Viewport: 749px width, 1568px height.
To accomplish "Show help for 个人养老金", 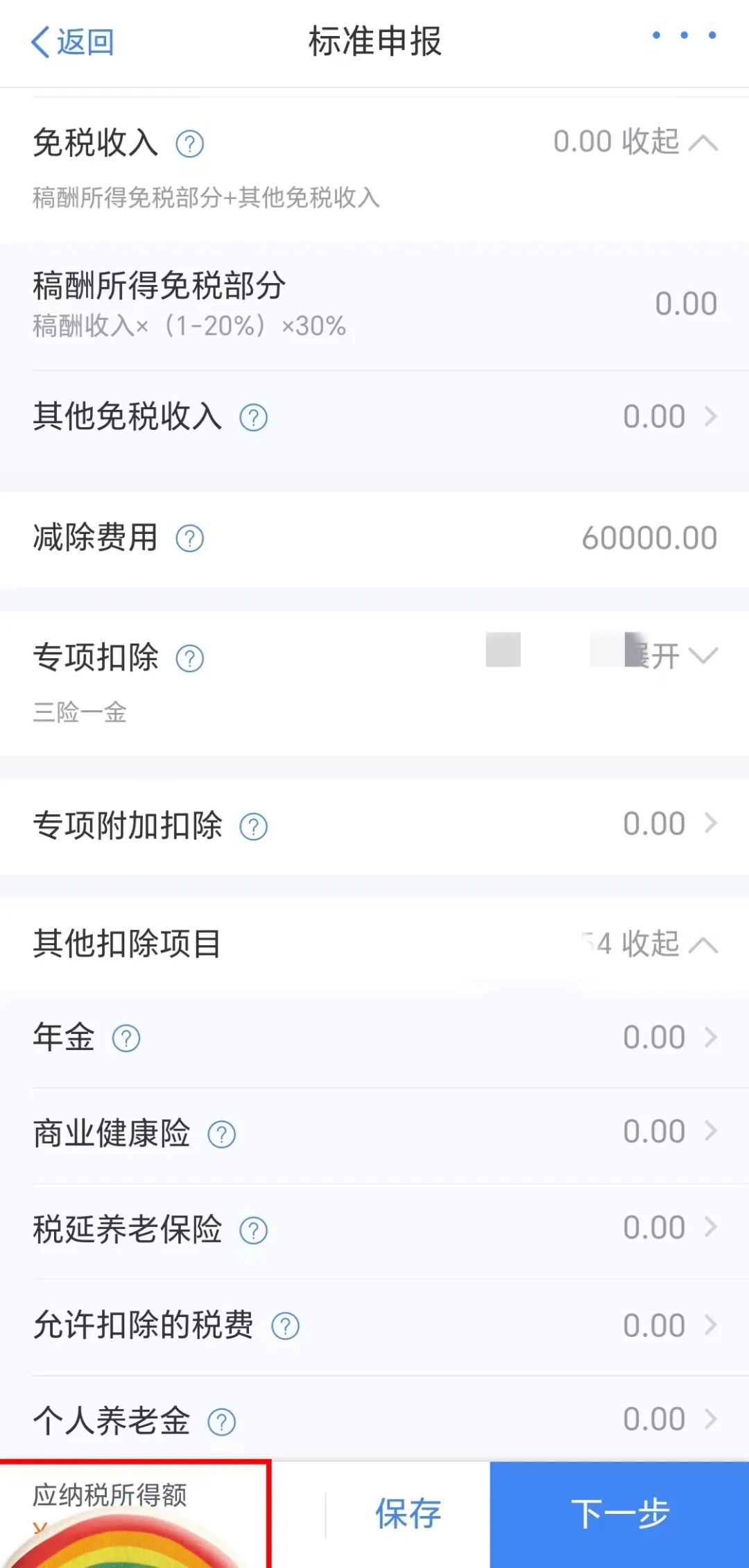I will [222, 1422].
